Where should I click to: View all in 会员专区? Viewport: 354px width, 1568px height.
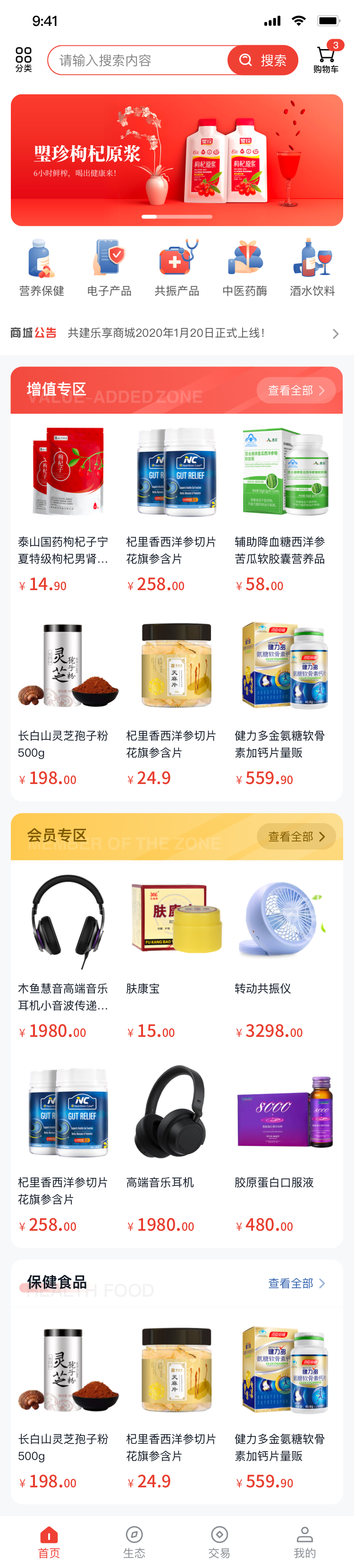pos(296,836)
